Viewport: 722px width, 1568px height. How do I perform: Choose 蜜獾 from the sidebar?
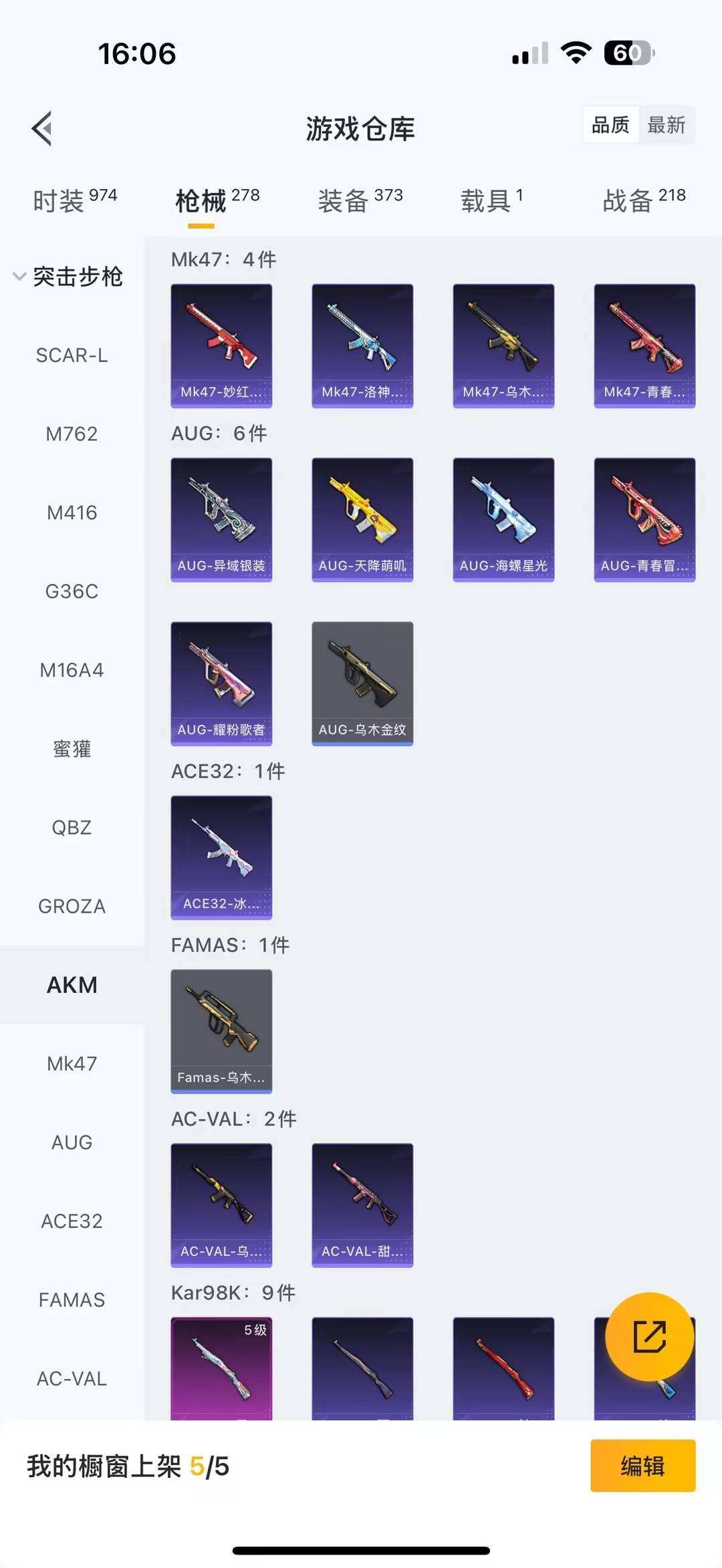[72, 749]
